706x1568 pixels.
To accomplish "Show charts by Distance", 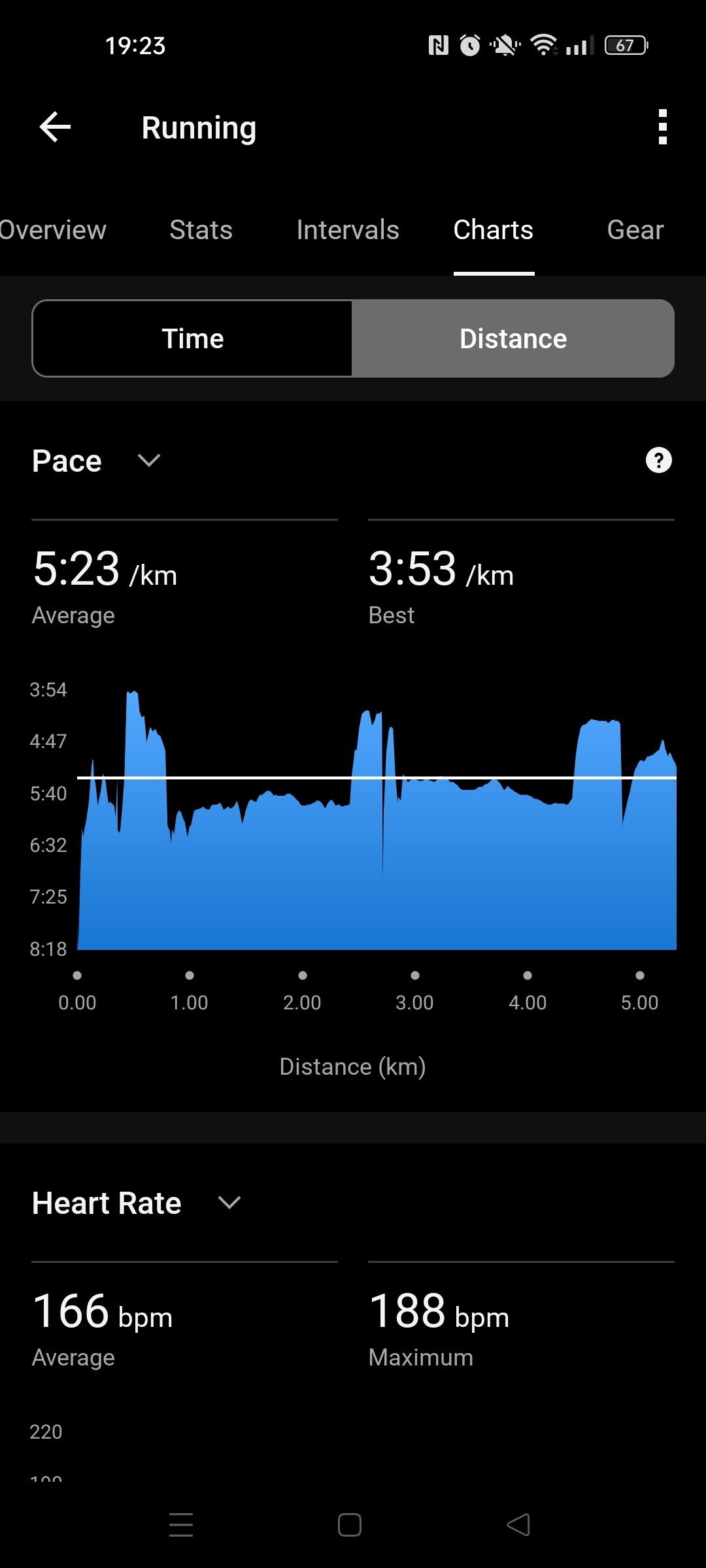I will coord(513,338).
